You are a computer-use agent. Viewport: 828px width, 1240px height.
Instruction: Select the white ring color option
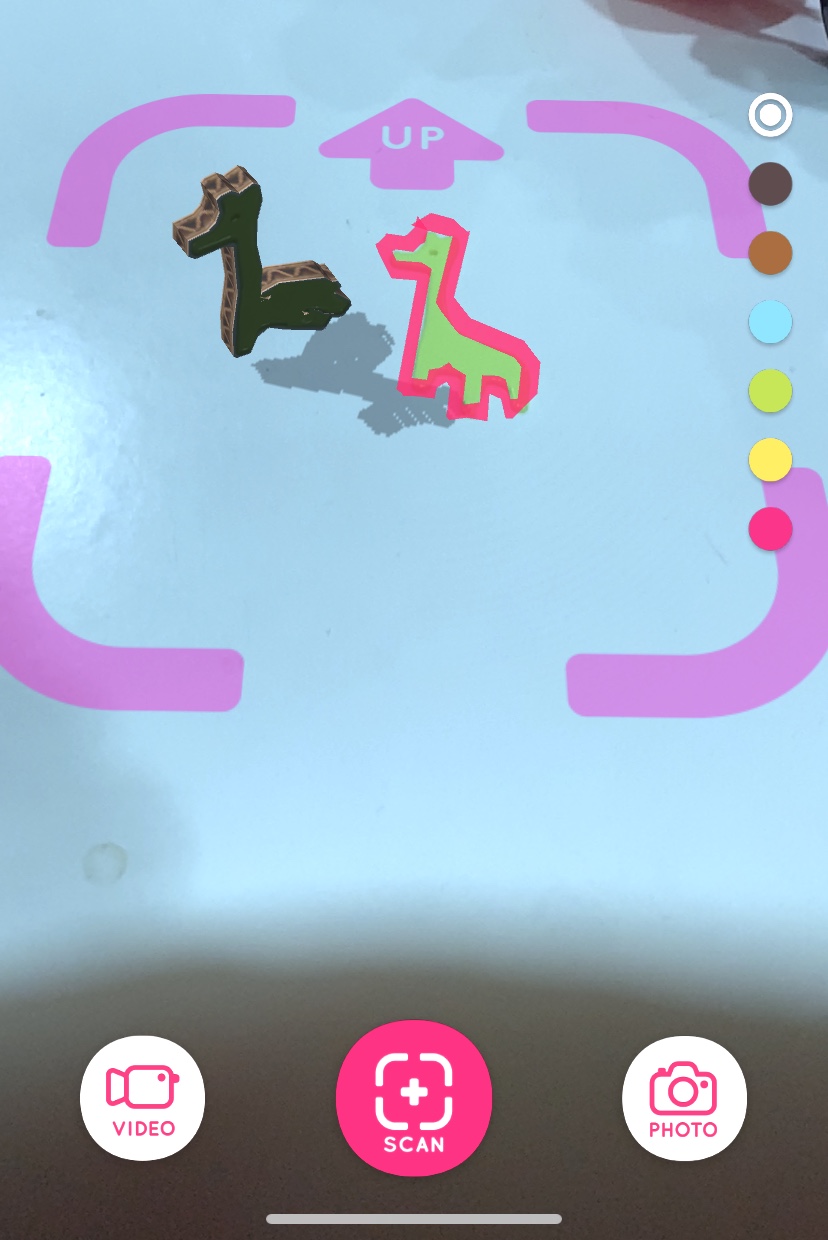770,115
